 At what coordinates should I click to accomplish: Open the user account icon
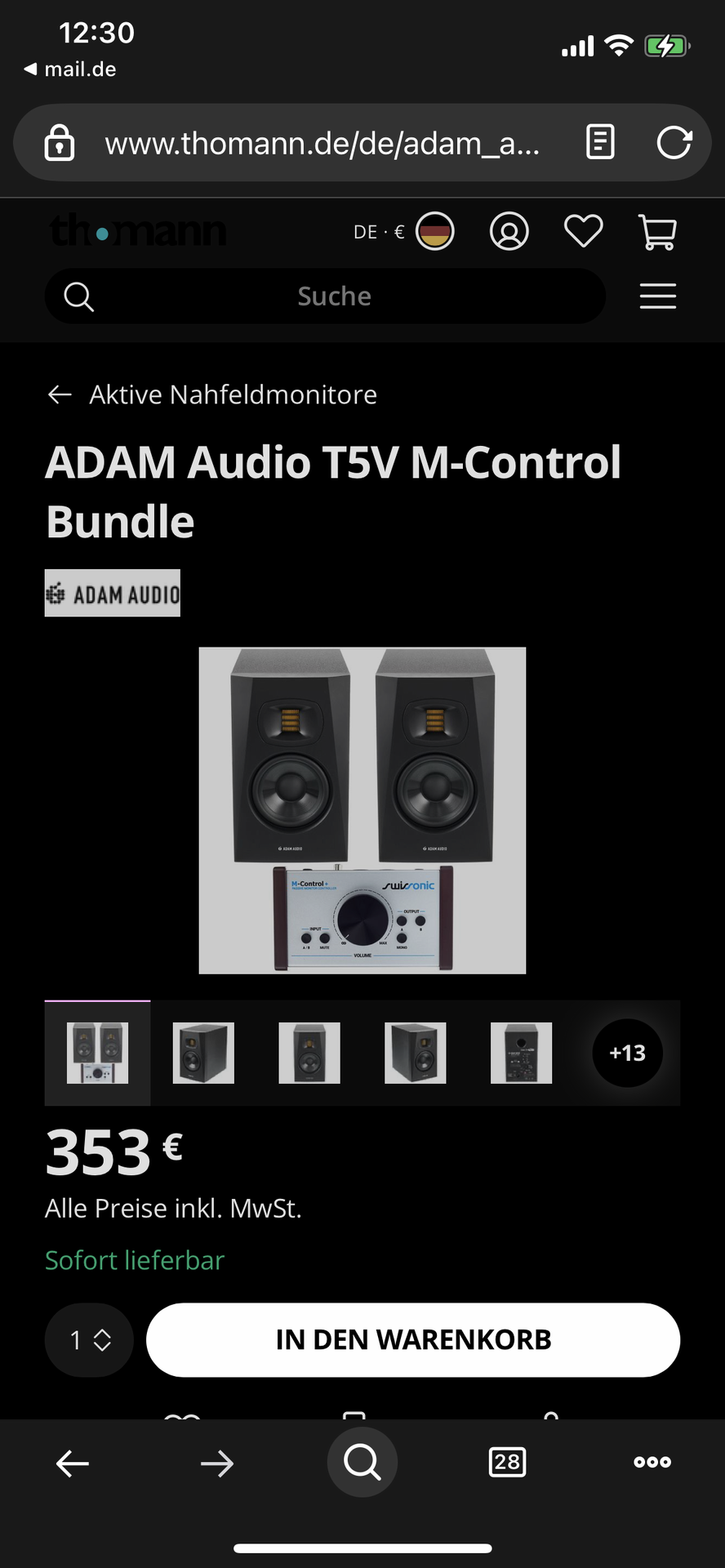click(x=509, y=232)
